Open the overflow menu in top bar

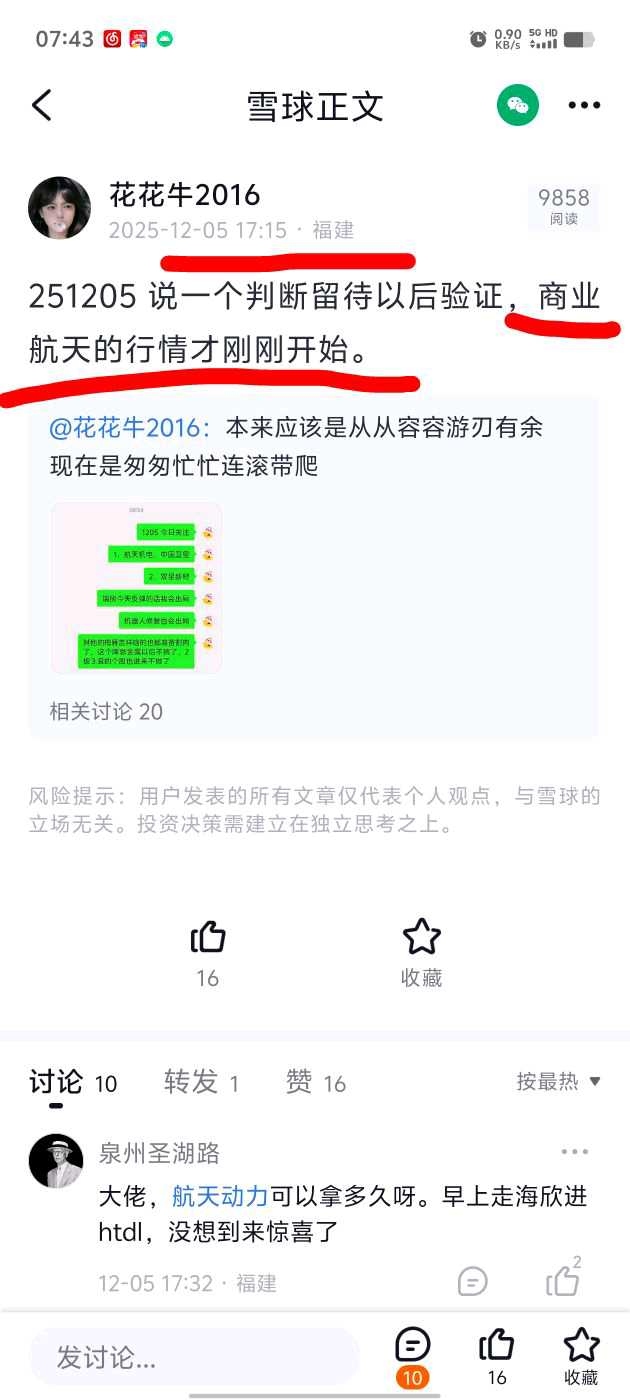(583, 105)
